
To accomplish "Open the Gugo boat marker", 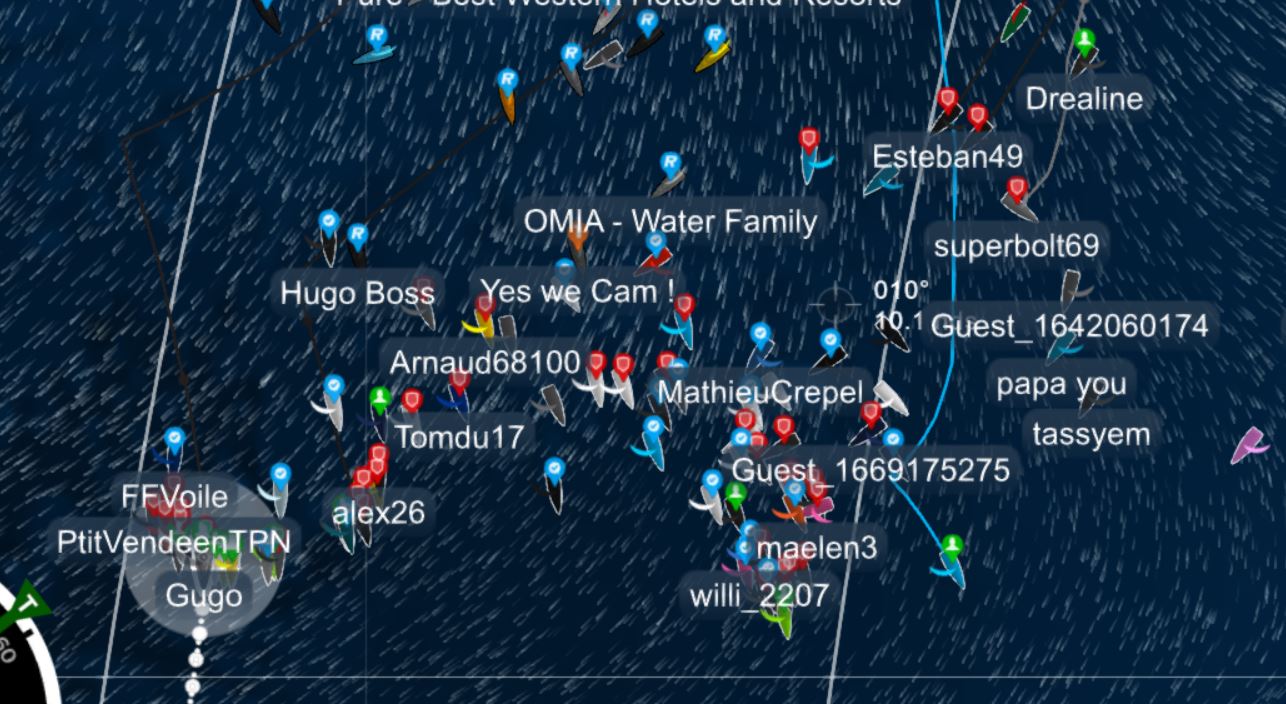I will (203, 596).
